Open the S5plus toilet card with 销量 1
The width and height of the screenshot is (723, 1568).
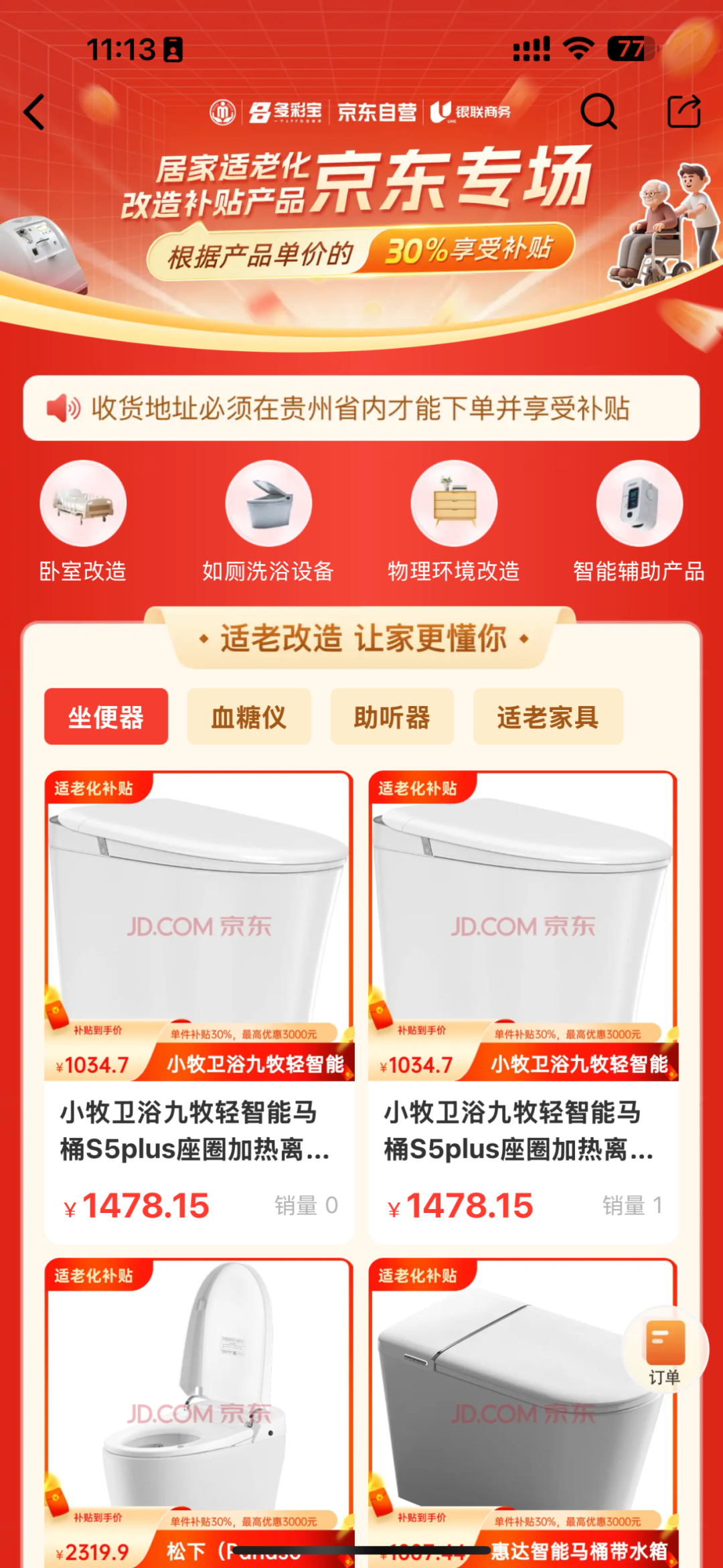[523, 1005]
